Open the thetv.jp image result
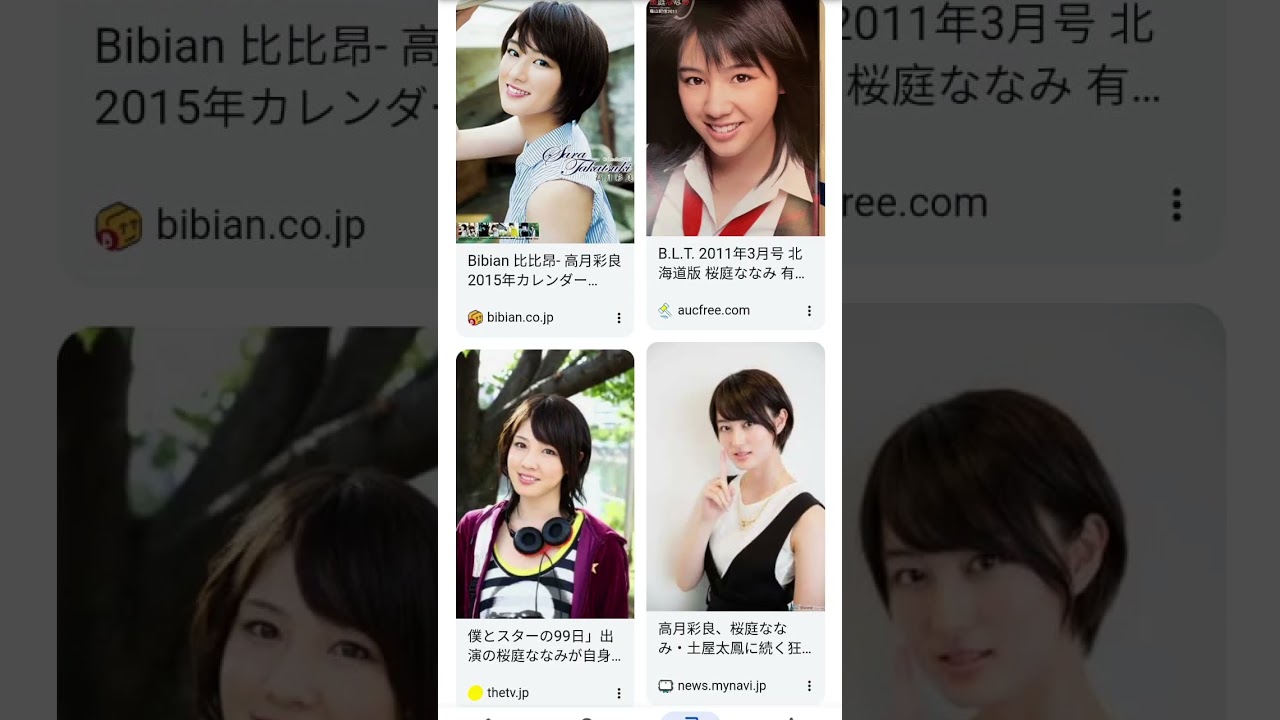This screenshot has height=720, width=1280. 544,484
